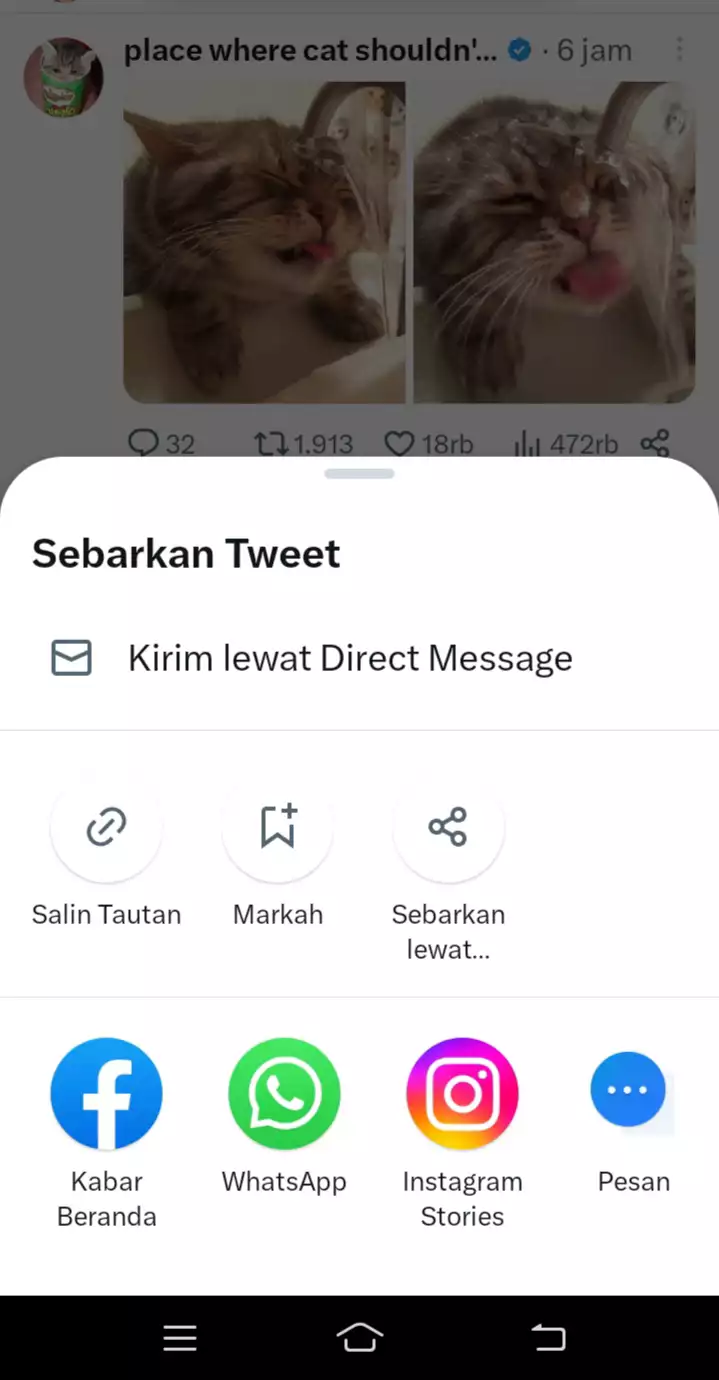
Task: Send tweet via Kirim lewat Direct Message
Action: [x=350, y=658]
